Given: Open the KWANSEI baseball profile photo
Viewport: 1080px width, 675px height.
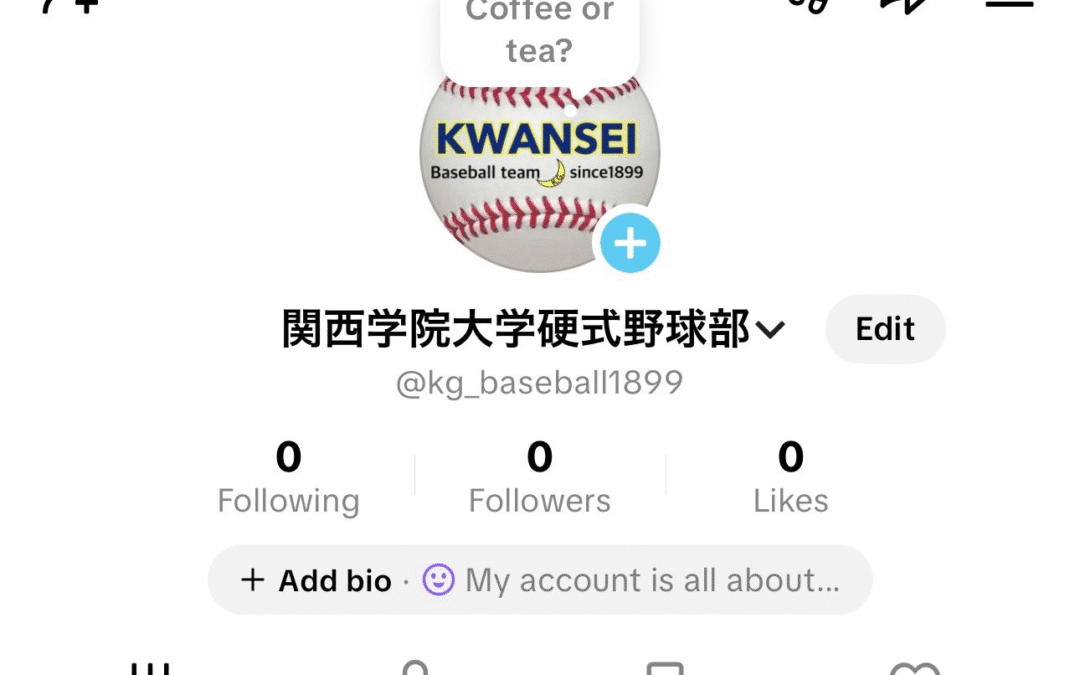Looking at the screenshot, I should 520,180.
